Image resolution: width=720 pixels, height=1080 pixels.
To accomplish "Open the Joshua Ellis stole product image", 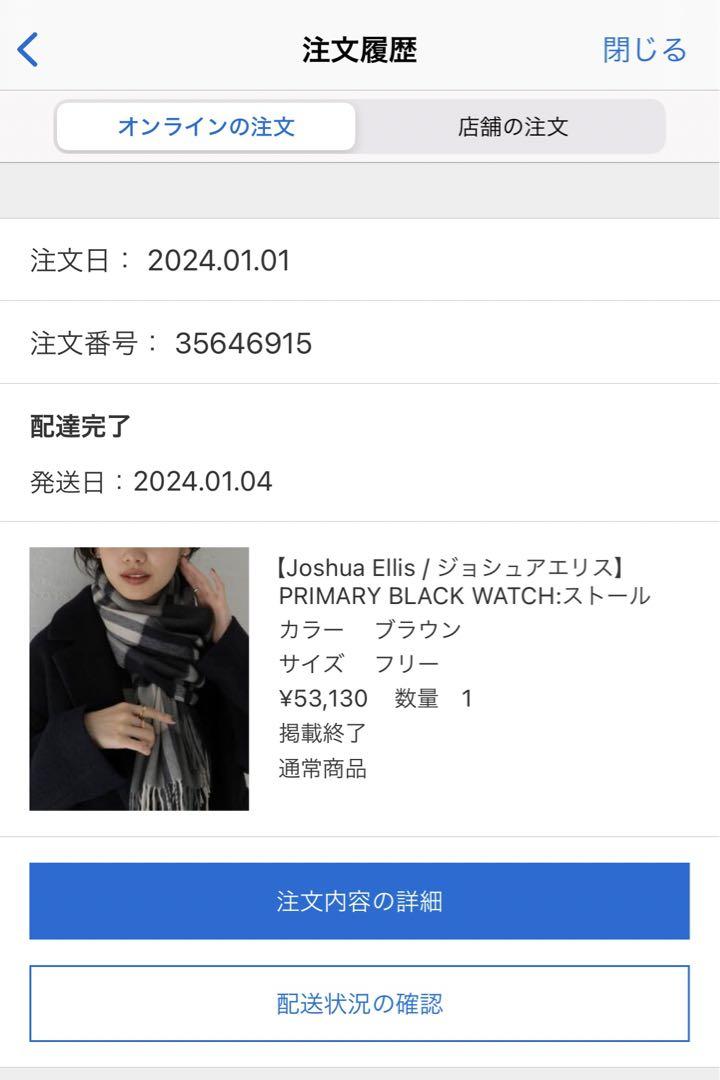I will (x=139, y=678).
